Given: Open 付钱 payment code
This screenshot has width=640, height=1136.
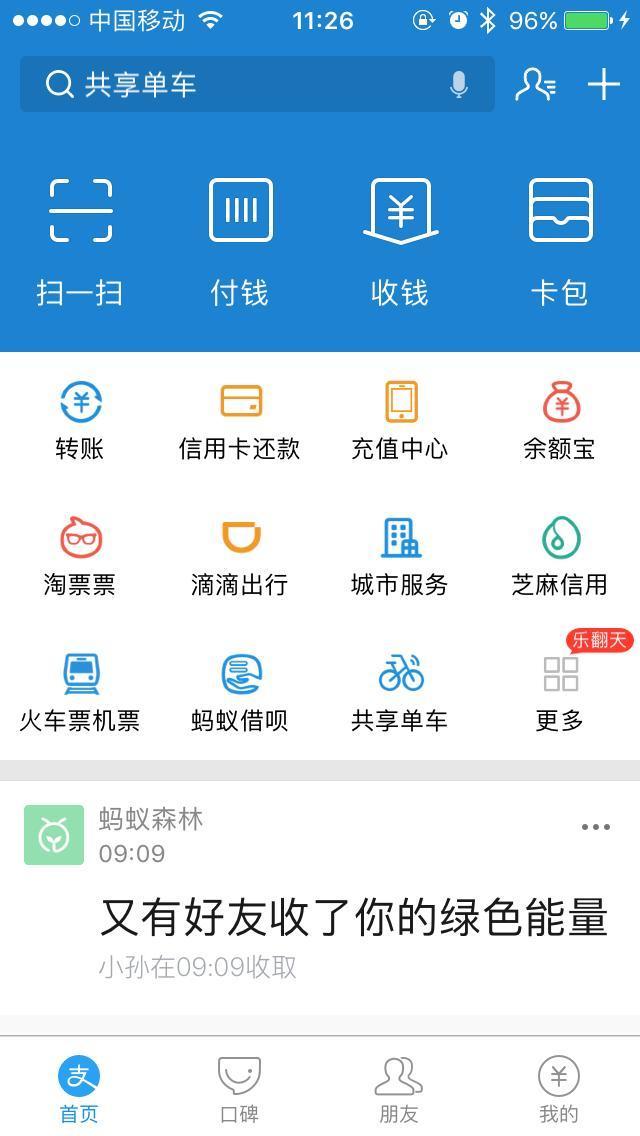Looking at the screenshot, I should 240,240.
